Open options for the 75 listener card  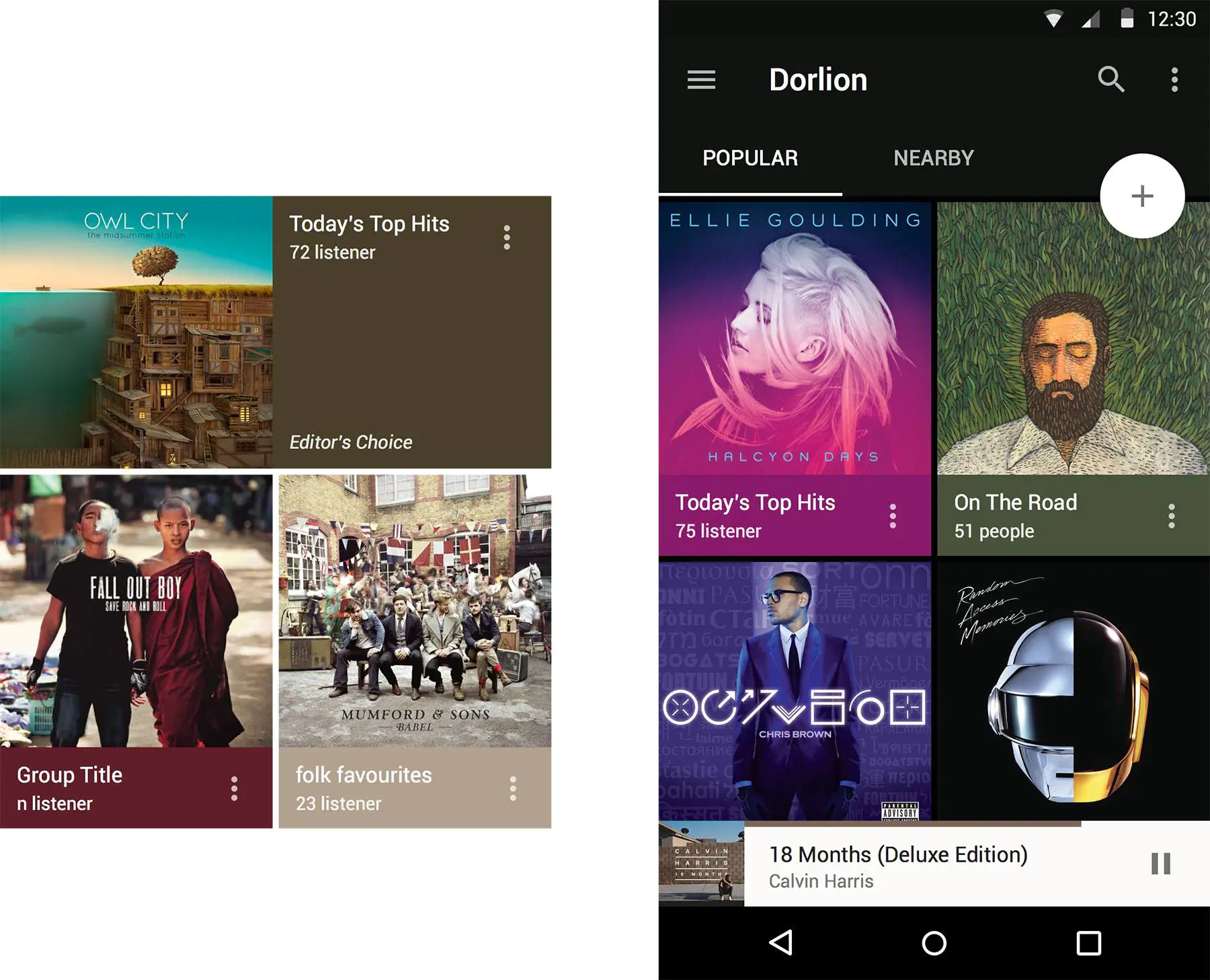893,516
